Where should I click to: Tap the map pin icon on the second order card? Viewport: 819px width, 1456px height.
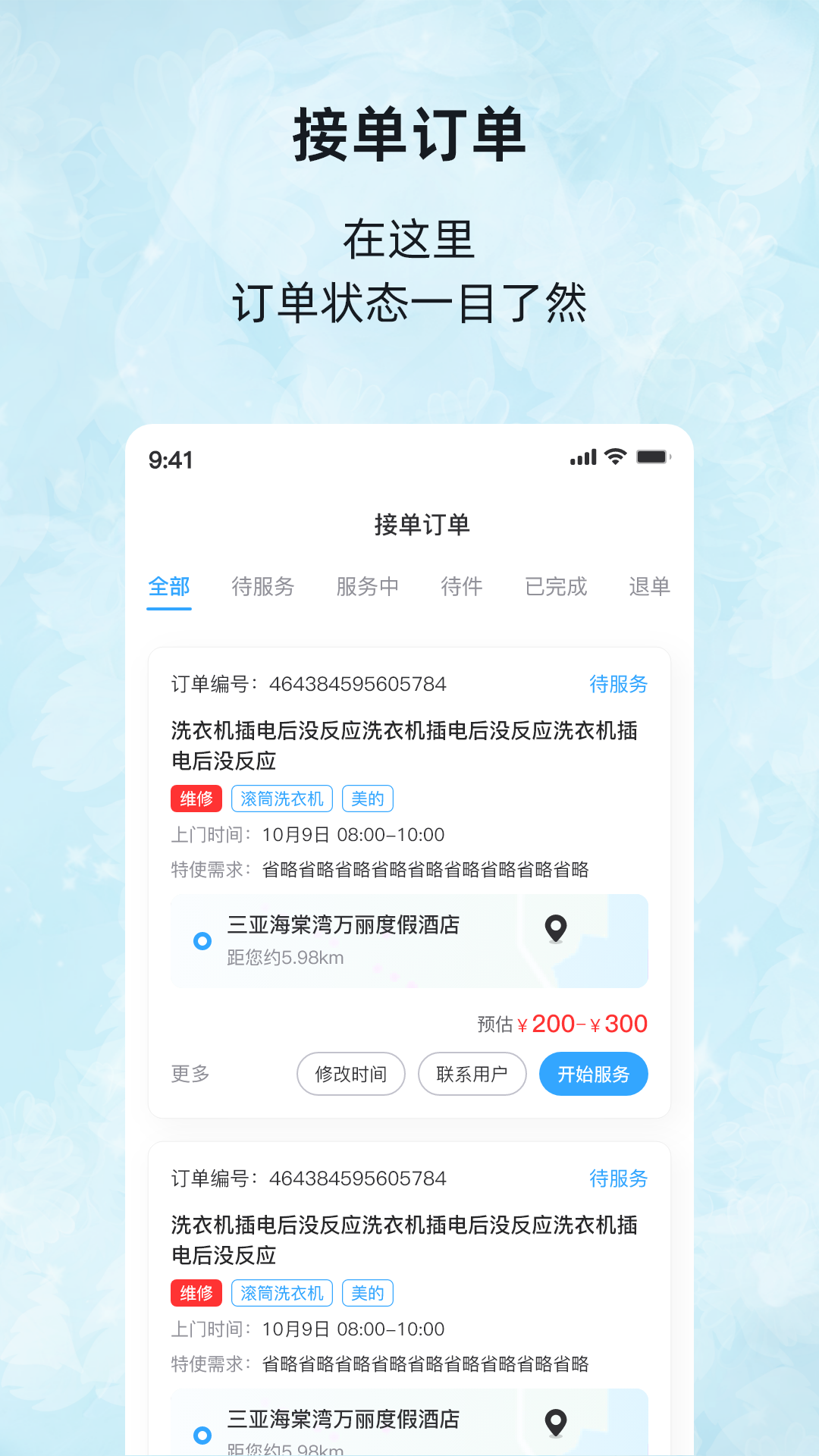click(556, 1423)
